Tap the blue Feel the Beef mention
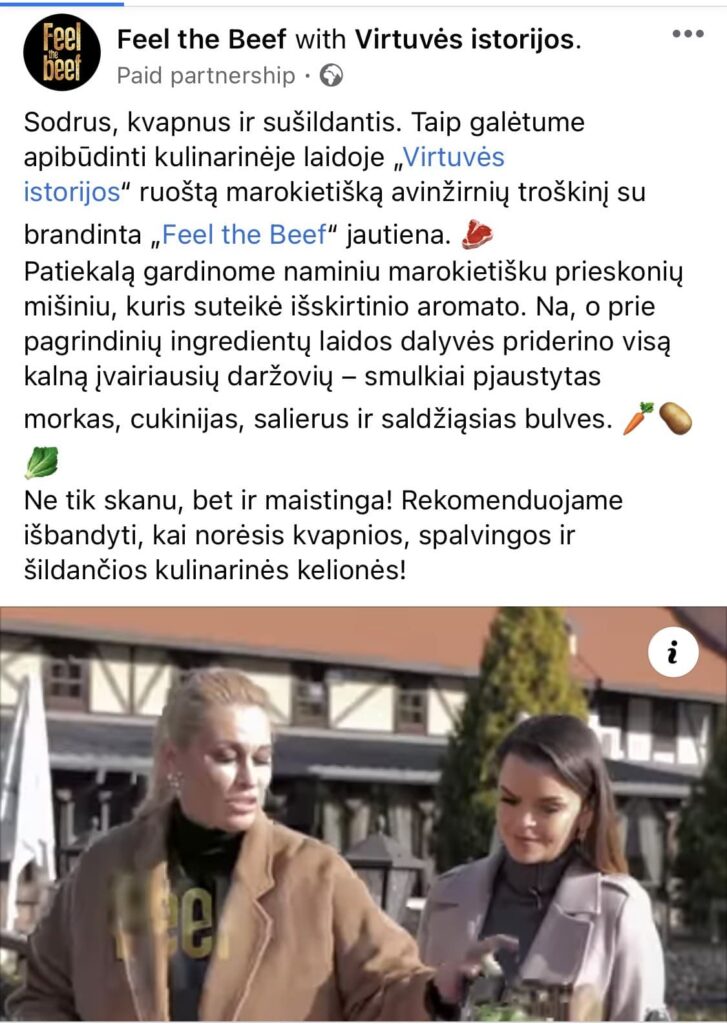 pyautogui.click(x=244, y=235)
